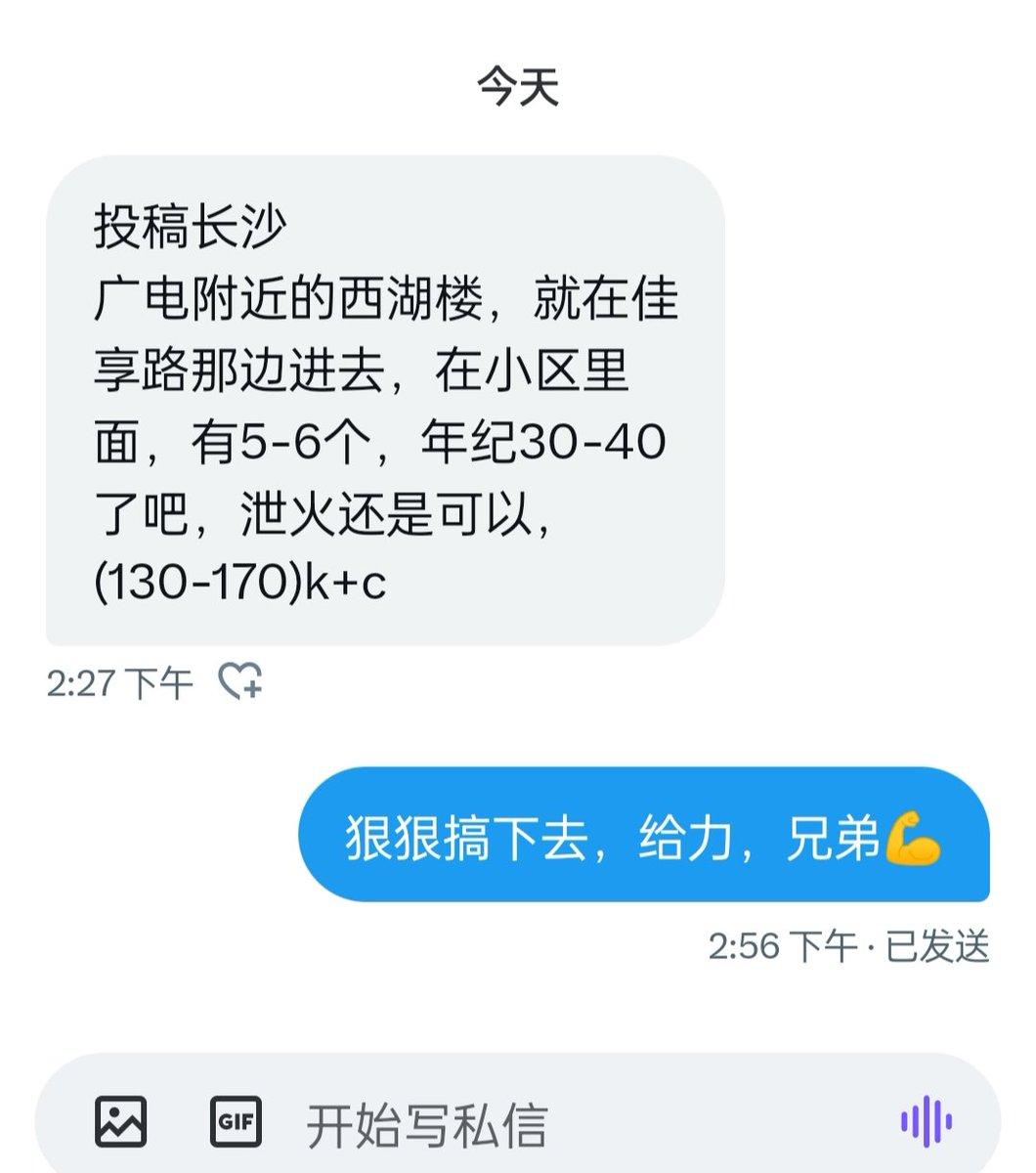Open the GIF picker

click(237, 1121)
